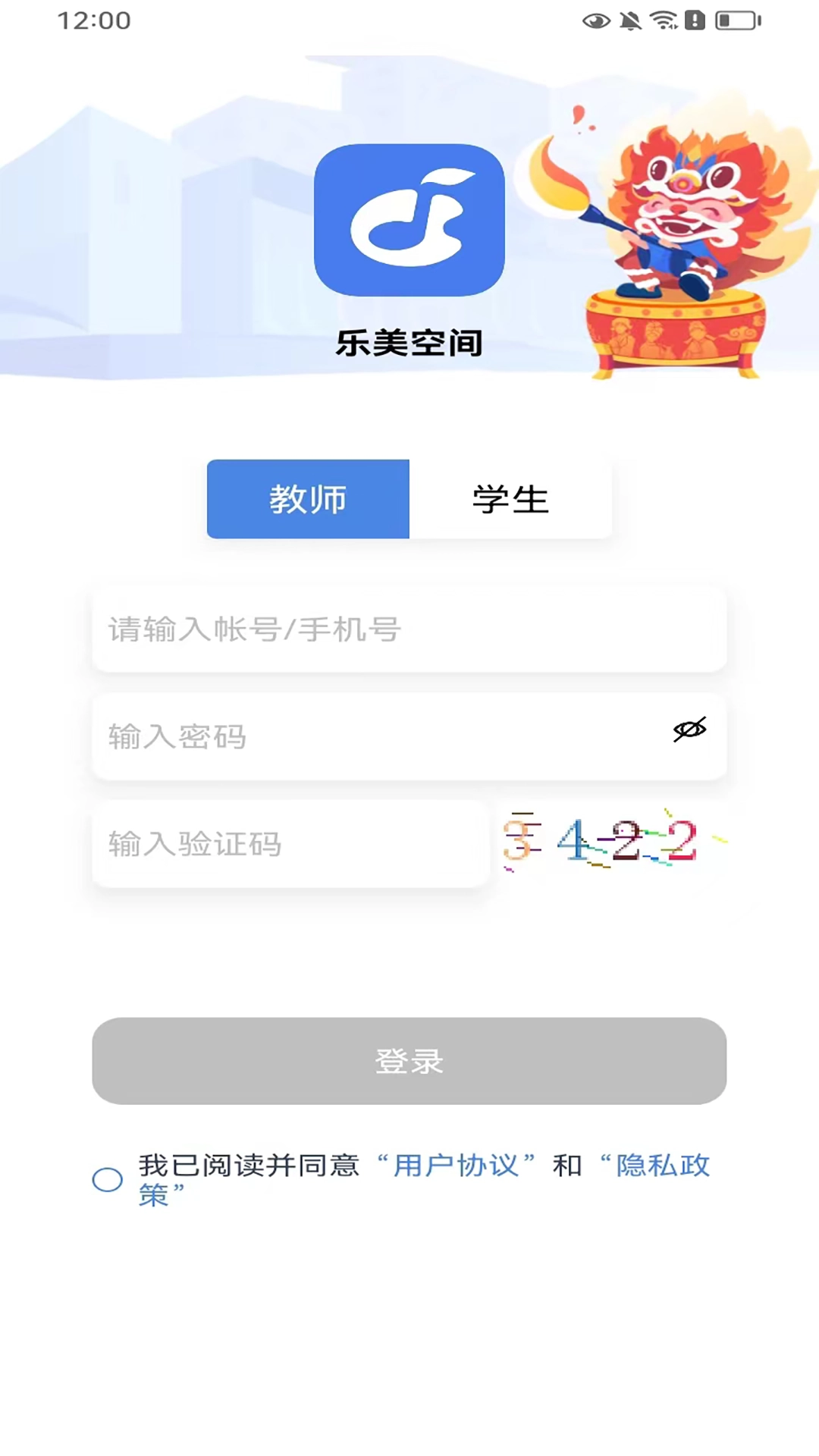Tap the 12:00 clock in the status bar
The image size is (819, 1456).
[x=93, y=21]
